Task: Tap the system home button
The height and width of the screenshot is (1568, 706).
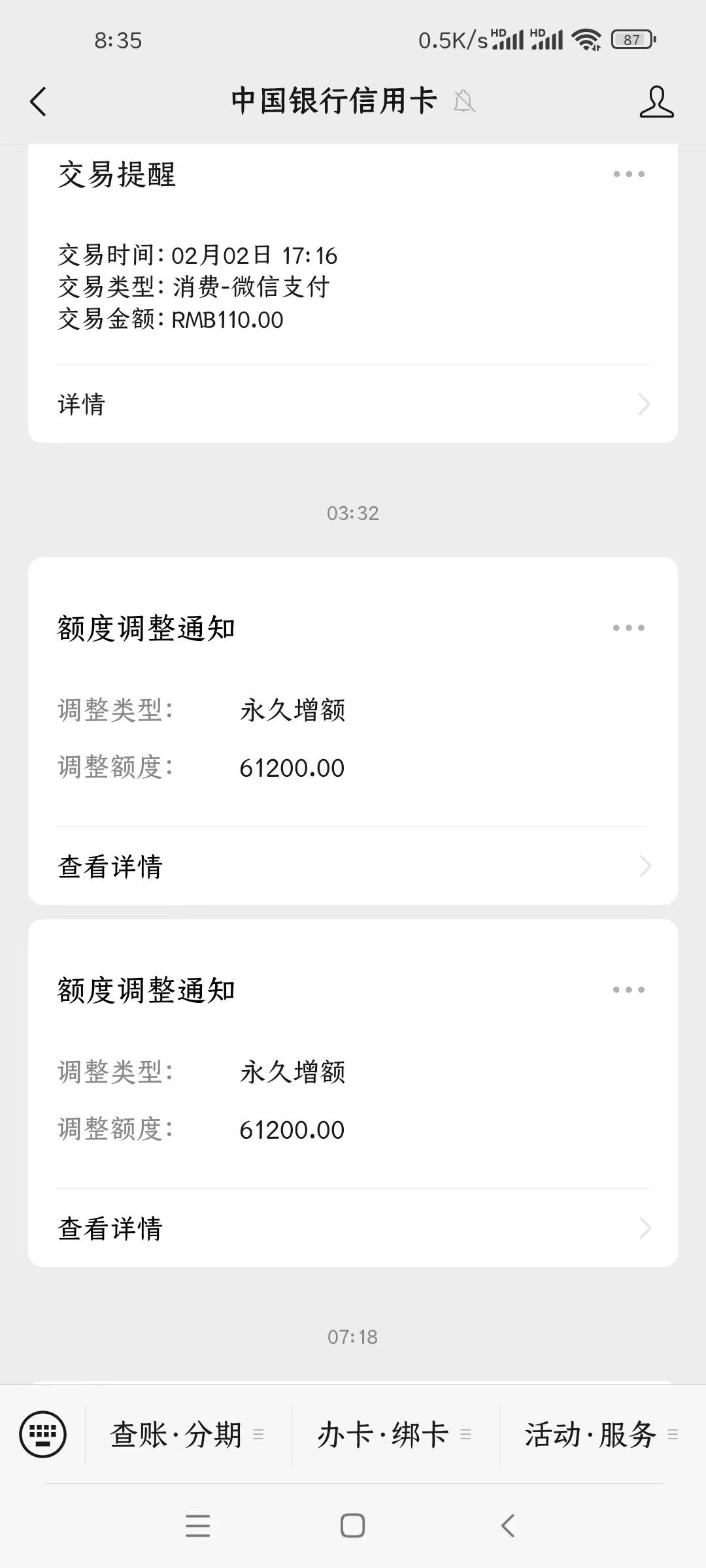Action: click(x=352, y=1526)
